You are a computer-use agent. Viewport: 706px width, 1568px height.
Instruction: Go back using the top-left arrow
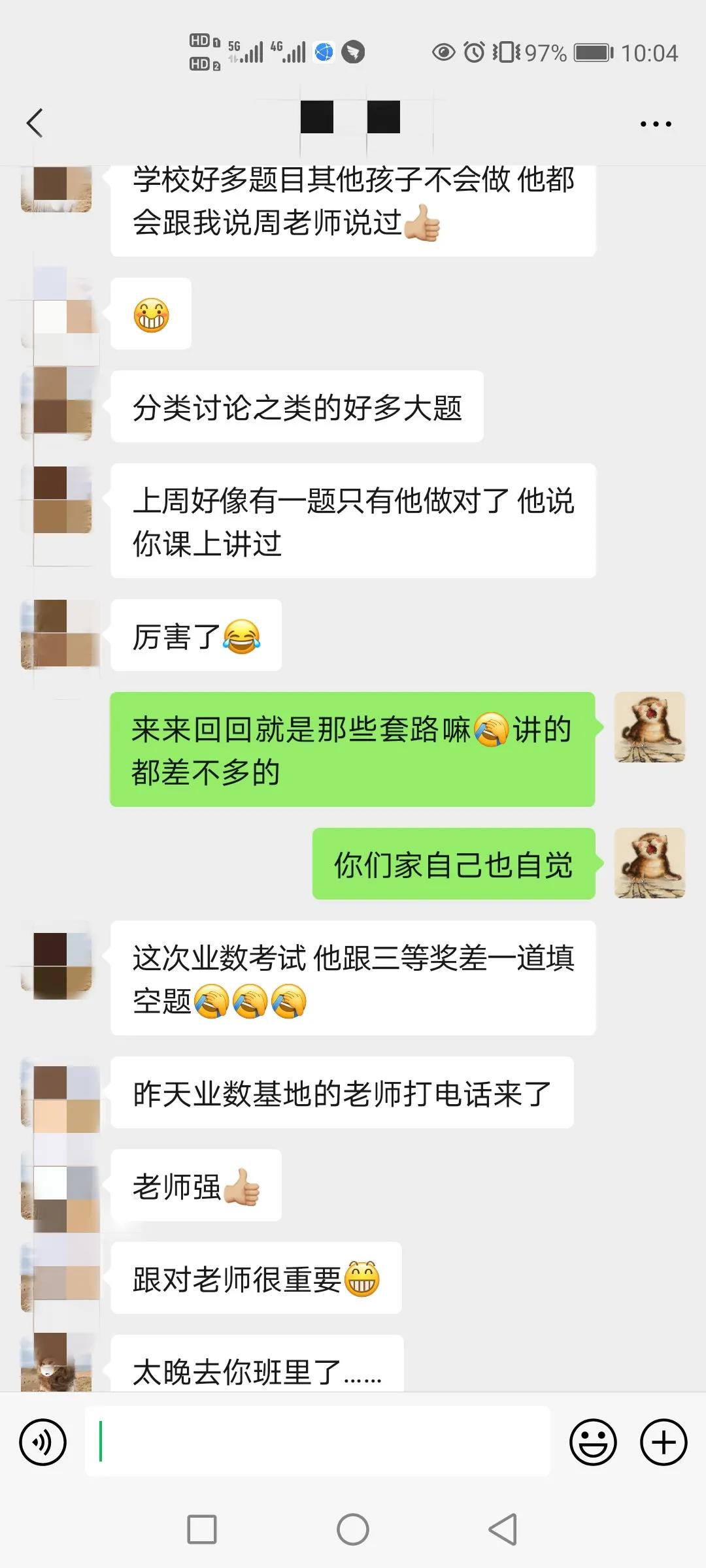click(x=35, y=123)
